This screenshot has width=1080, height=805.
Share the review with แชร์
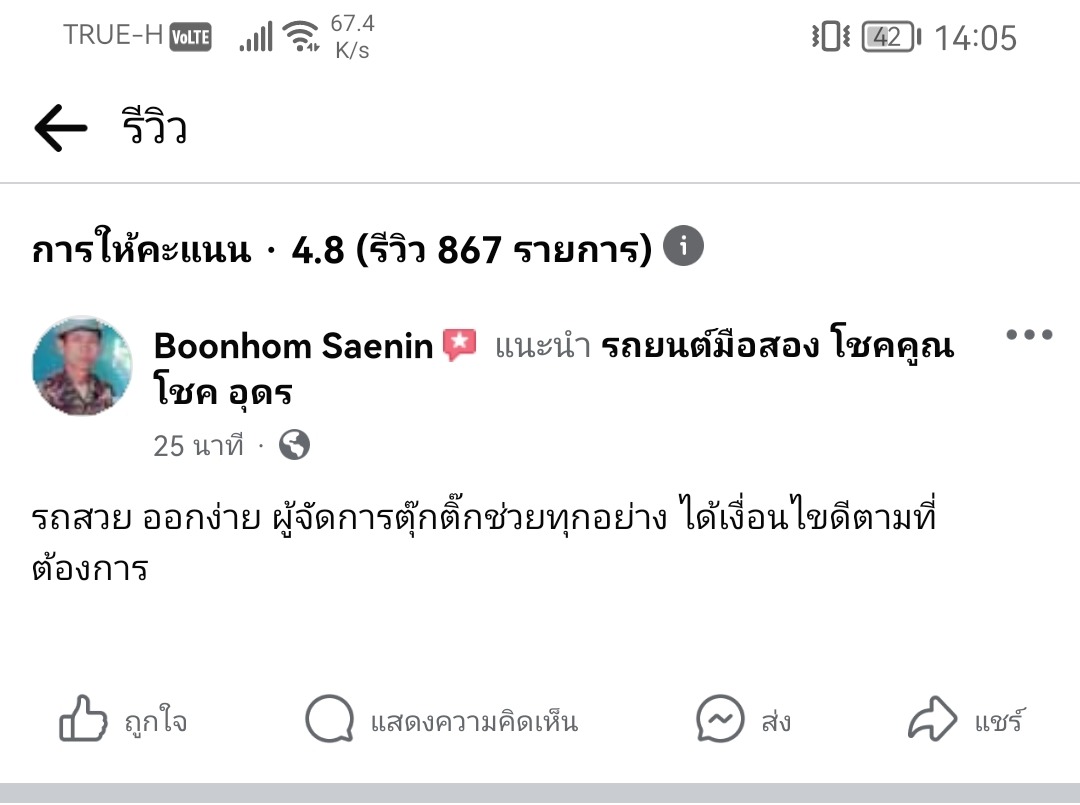point(966,720)
